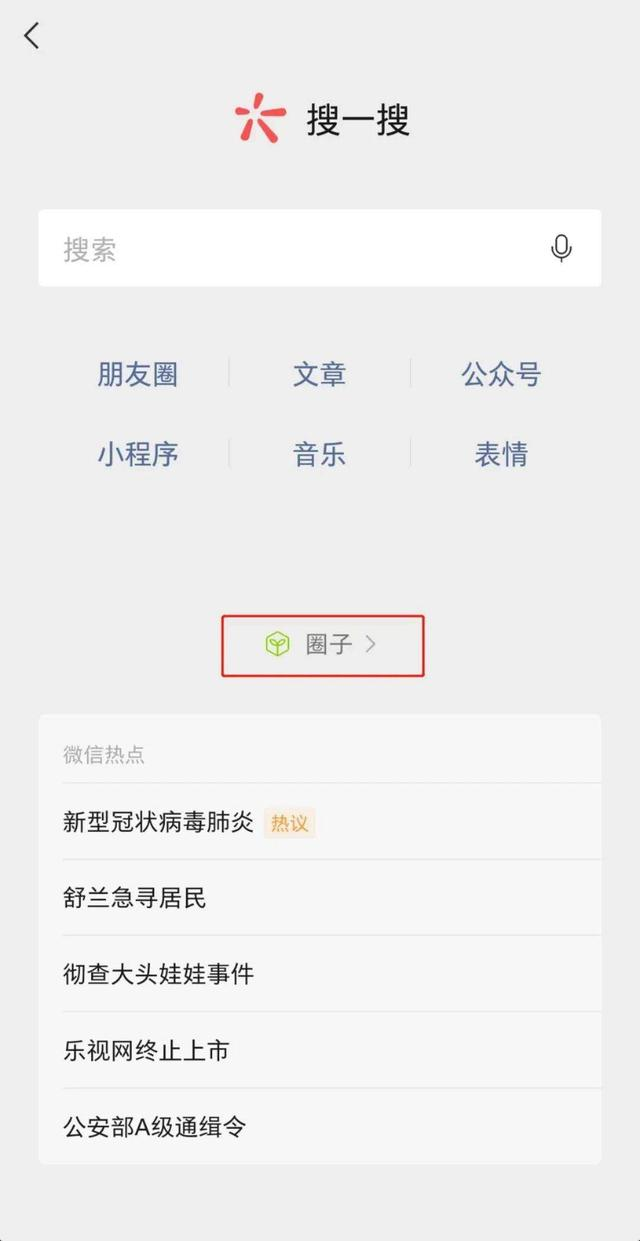Screen dimensions: 640x1241
Task: Start voice search with the microphone icon
Action: coord(562,248)
